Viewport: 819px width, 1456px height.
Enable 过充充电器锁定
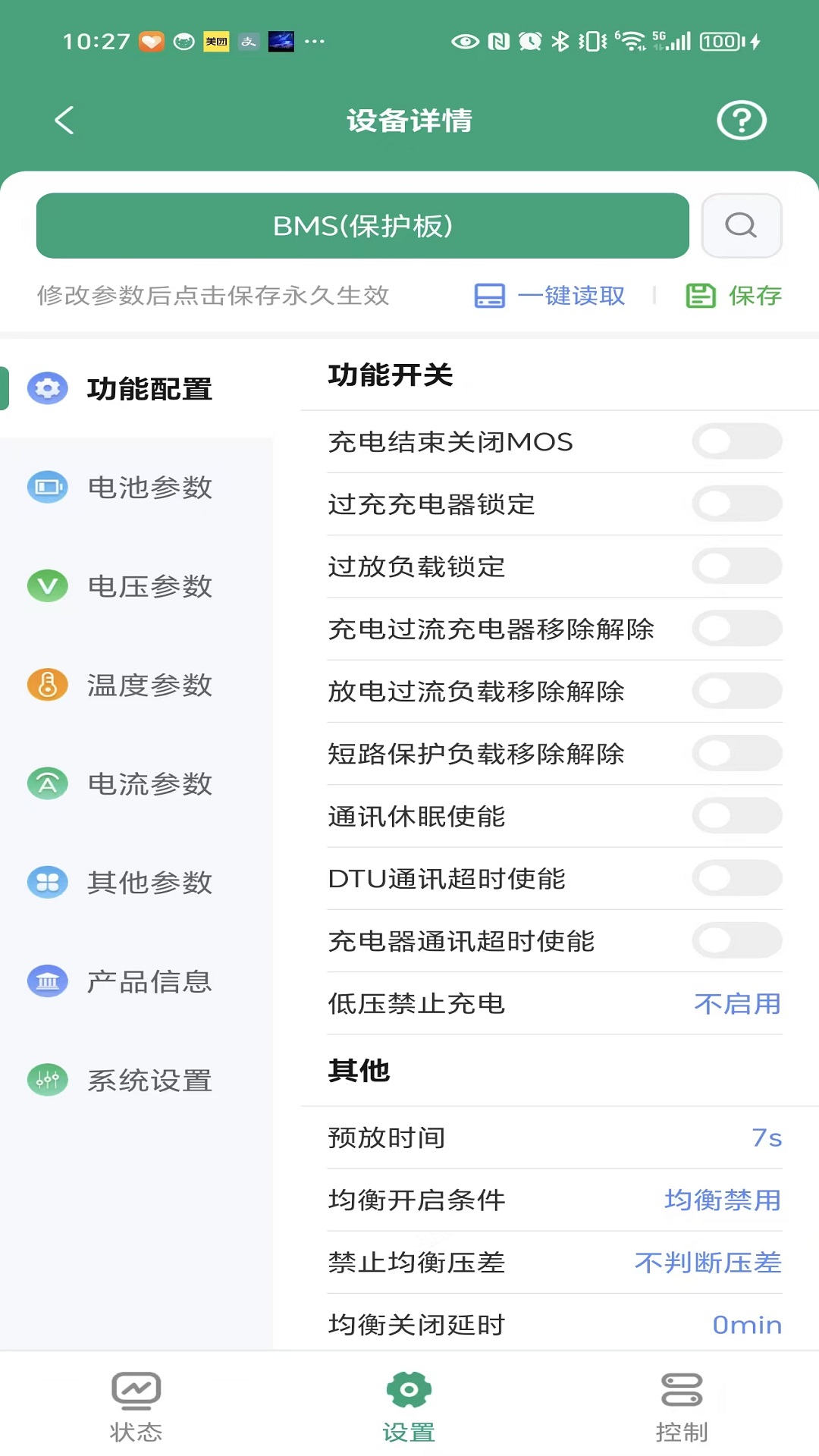[x=736, y=504]
